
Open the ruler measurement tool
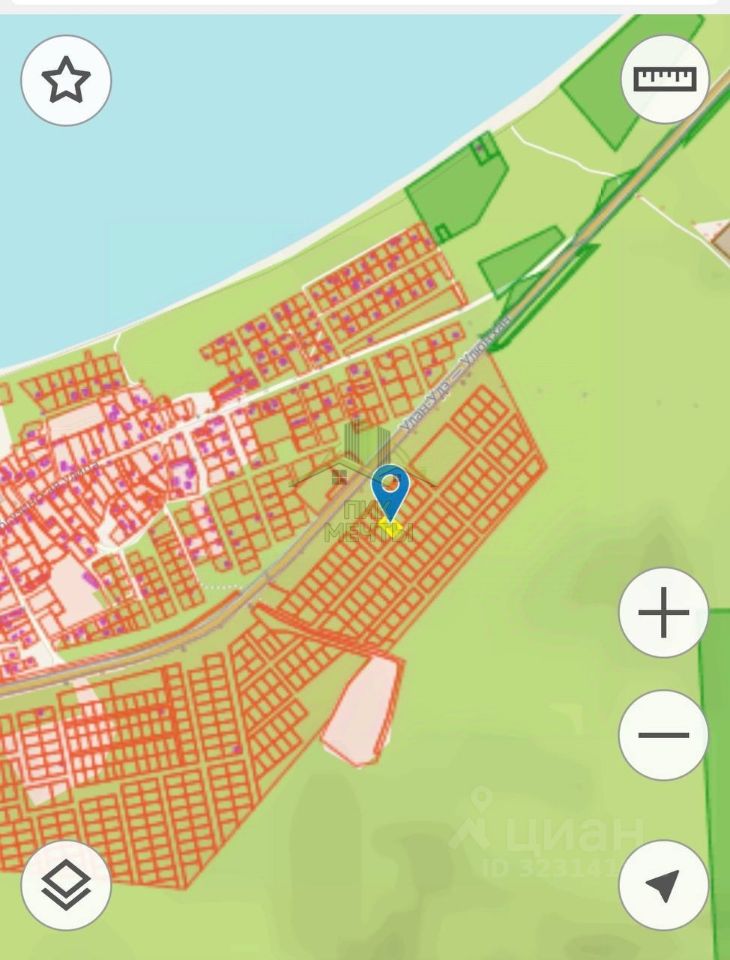pyautogui.click(x=665, y=79)
